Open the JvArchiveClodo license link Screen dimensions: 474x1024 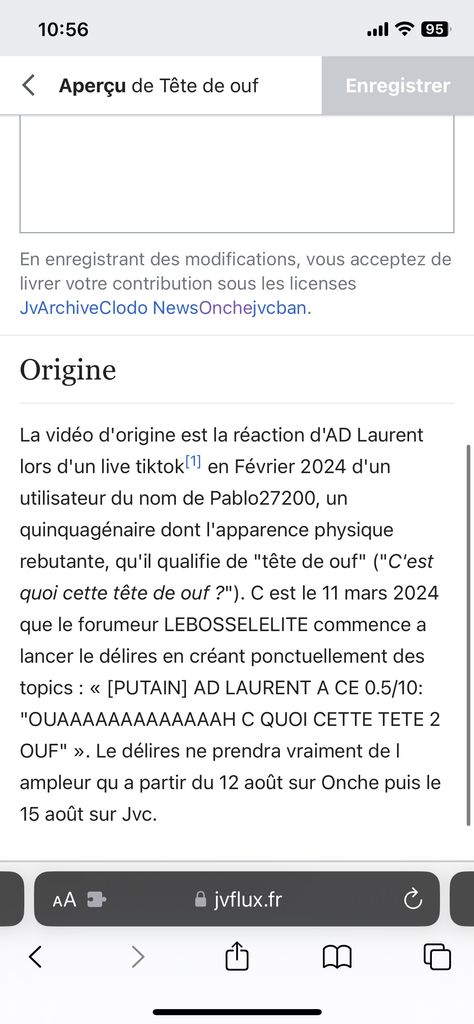pyautogui.click(x=84, y=308)
